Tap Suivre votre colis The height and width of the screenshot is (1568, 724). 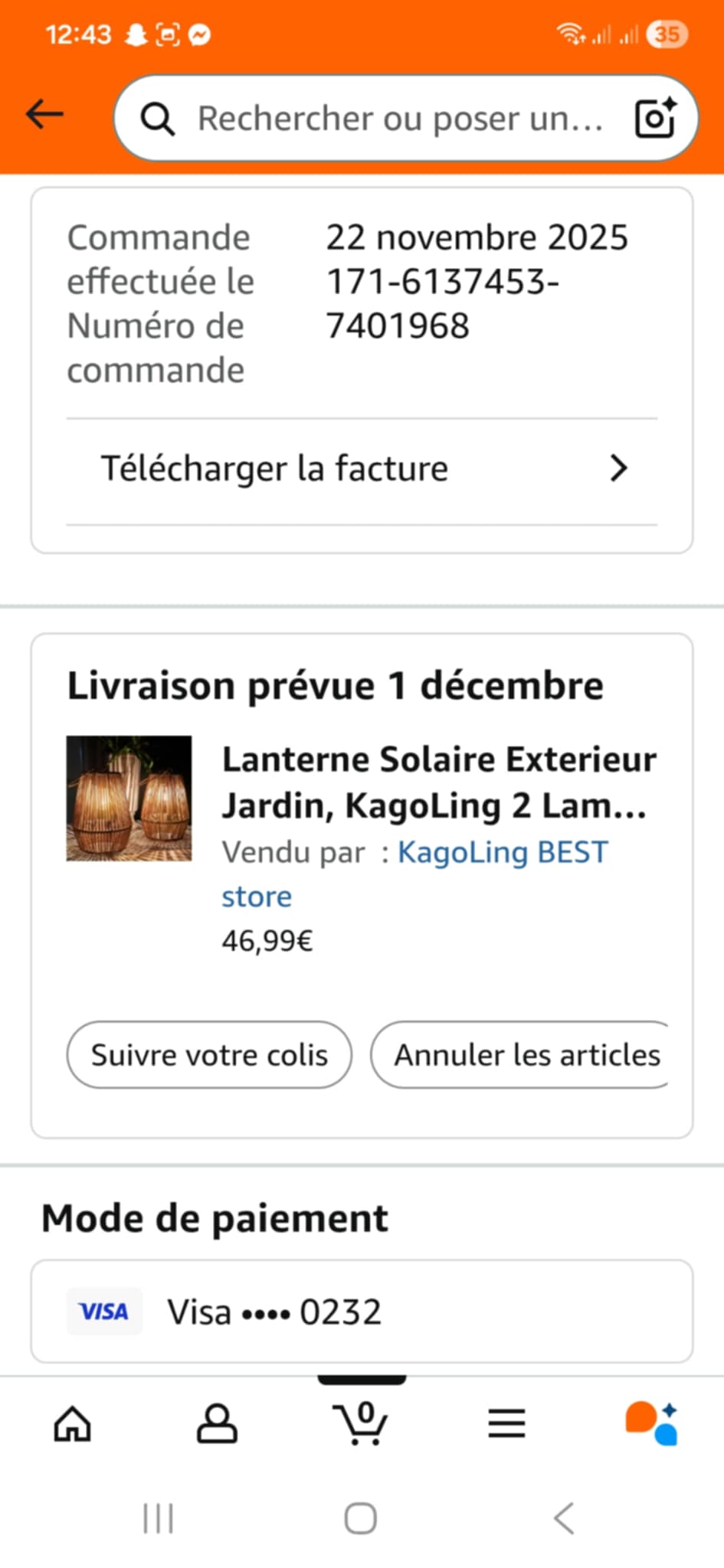tap(209, 1055)
